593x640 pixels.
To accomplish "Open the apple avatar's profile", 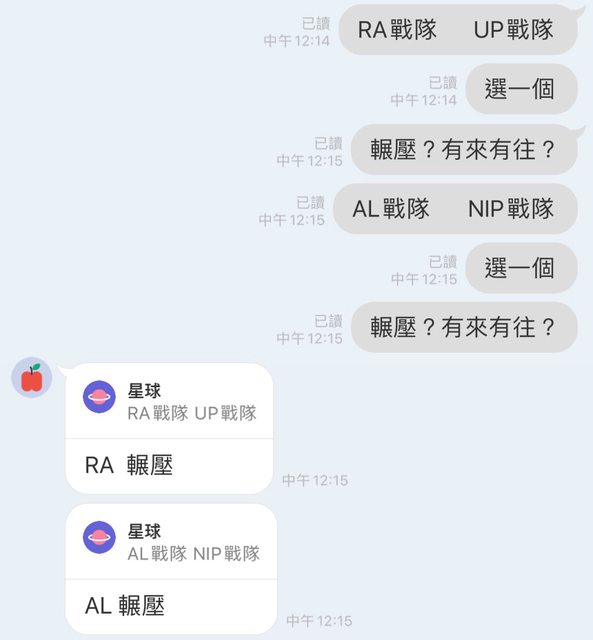I will [x=31, y=378].
